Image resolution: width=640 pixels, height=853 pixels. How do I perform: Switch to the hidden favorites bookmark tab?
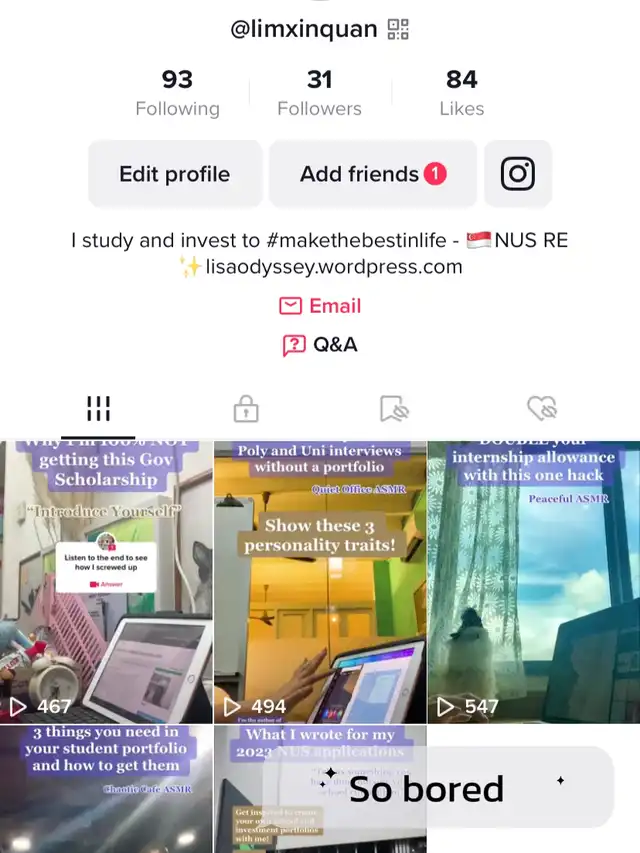[x=394, y=408]
